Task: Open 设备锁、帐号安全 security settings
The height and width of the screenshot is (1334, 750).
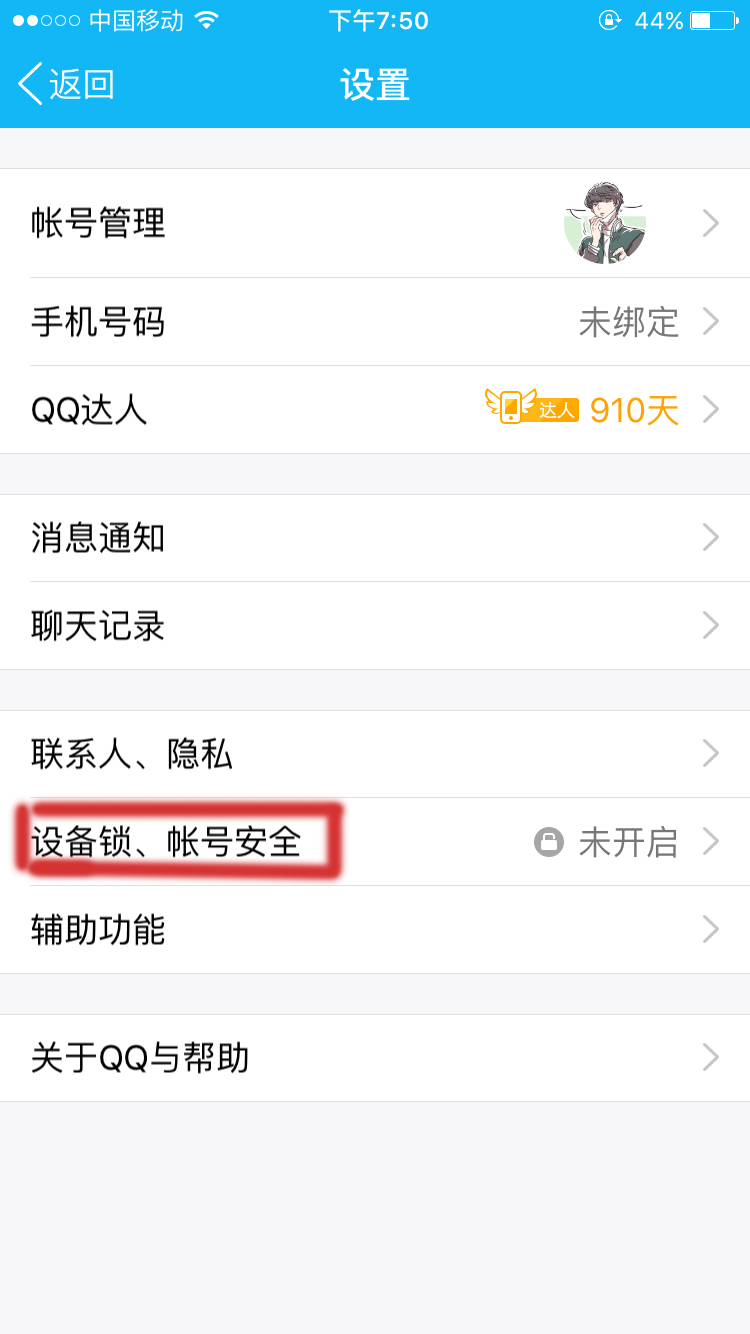Action: (375, 842)
